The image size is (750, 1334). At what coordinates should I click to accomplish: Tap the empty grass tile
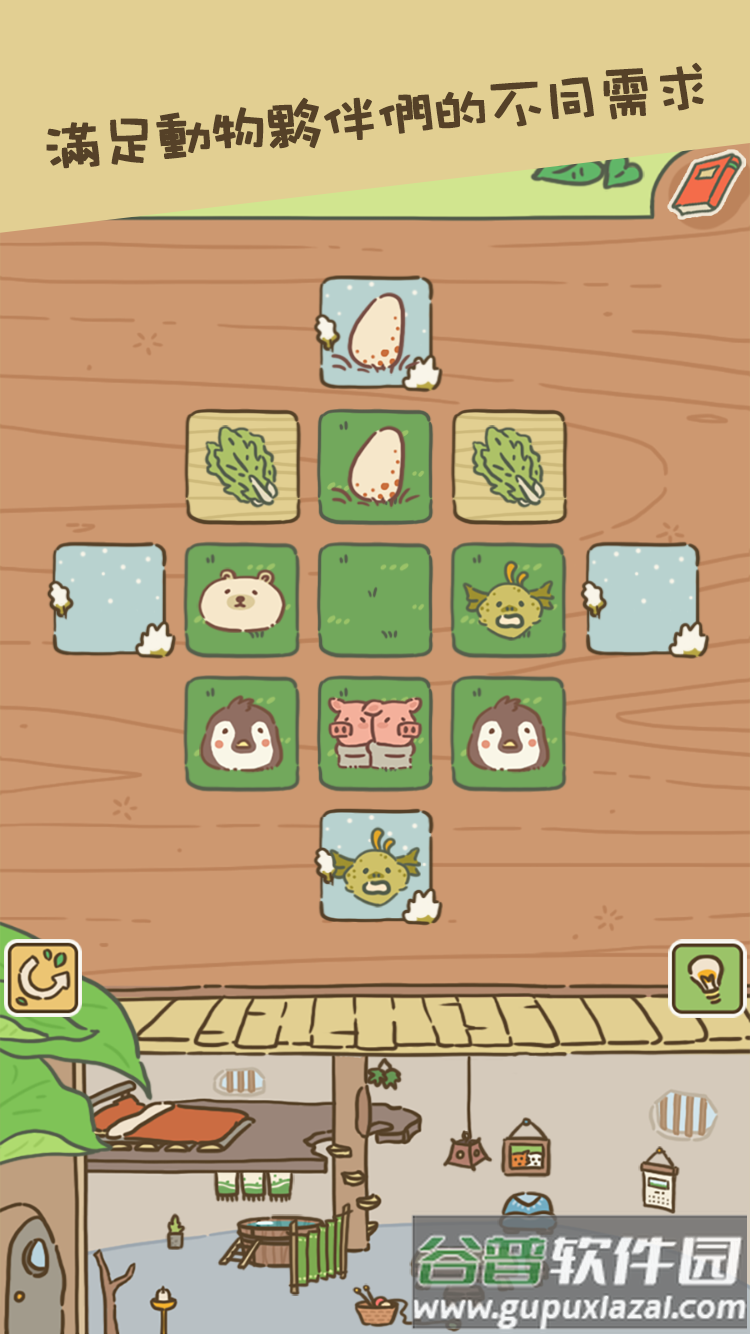pos(375,600)
